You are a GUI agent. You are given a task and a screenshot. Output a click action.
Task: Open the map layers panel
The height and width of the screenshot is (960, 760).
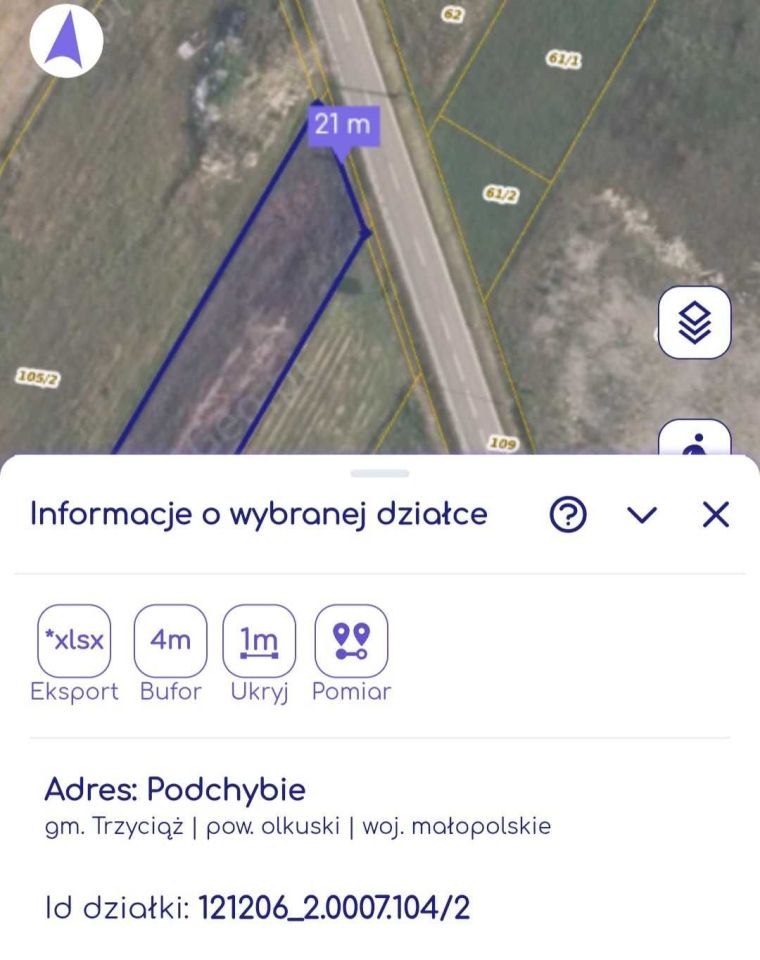(694, 322)
